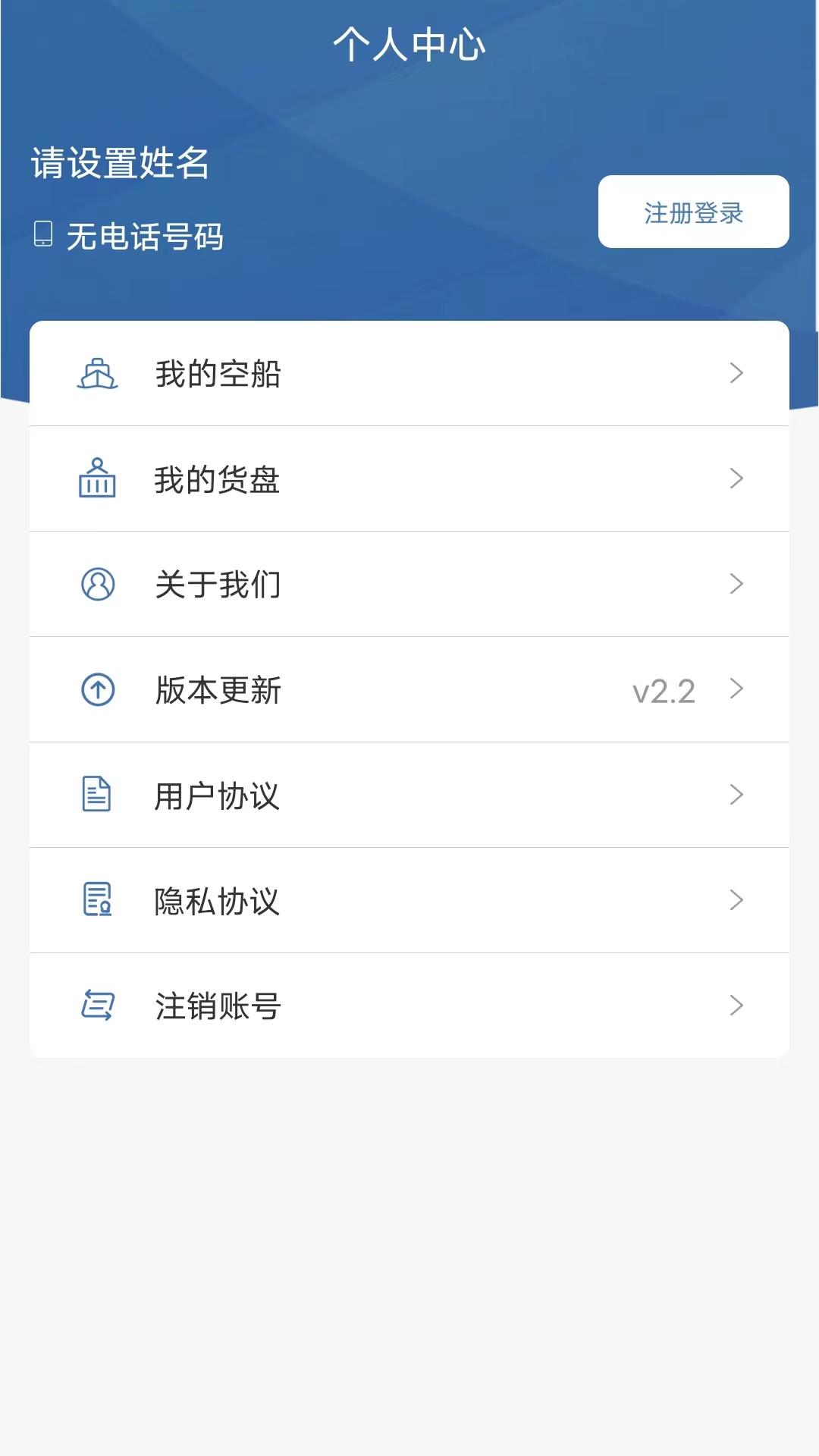Select the document icon beside 用户协议
Screen dimensions: 819x1456
pos(97,795)
